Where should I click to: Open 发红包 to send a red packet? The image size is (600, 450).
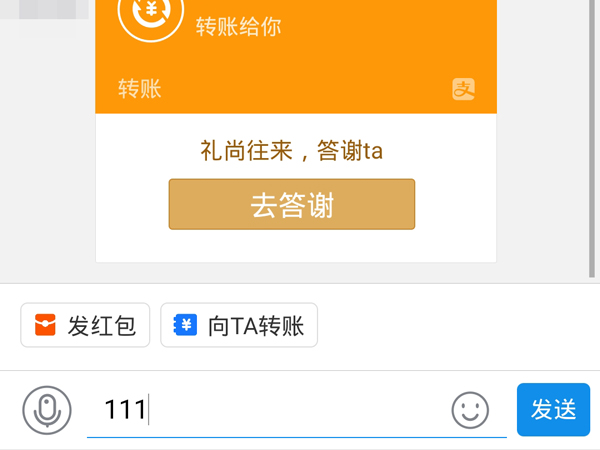(x=85, y=325)
